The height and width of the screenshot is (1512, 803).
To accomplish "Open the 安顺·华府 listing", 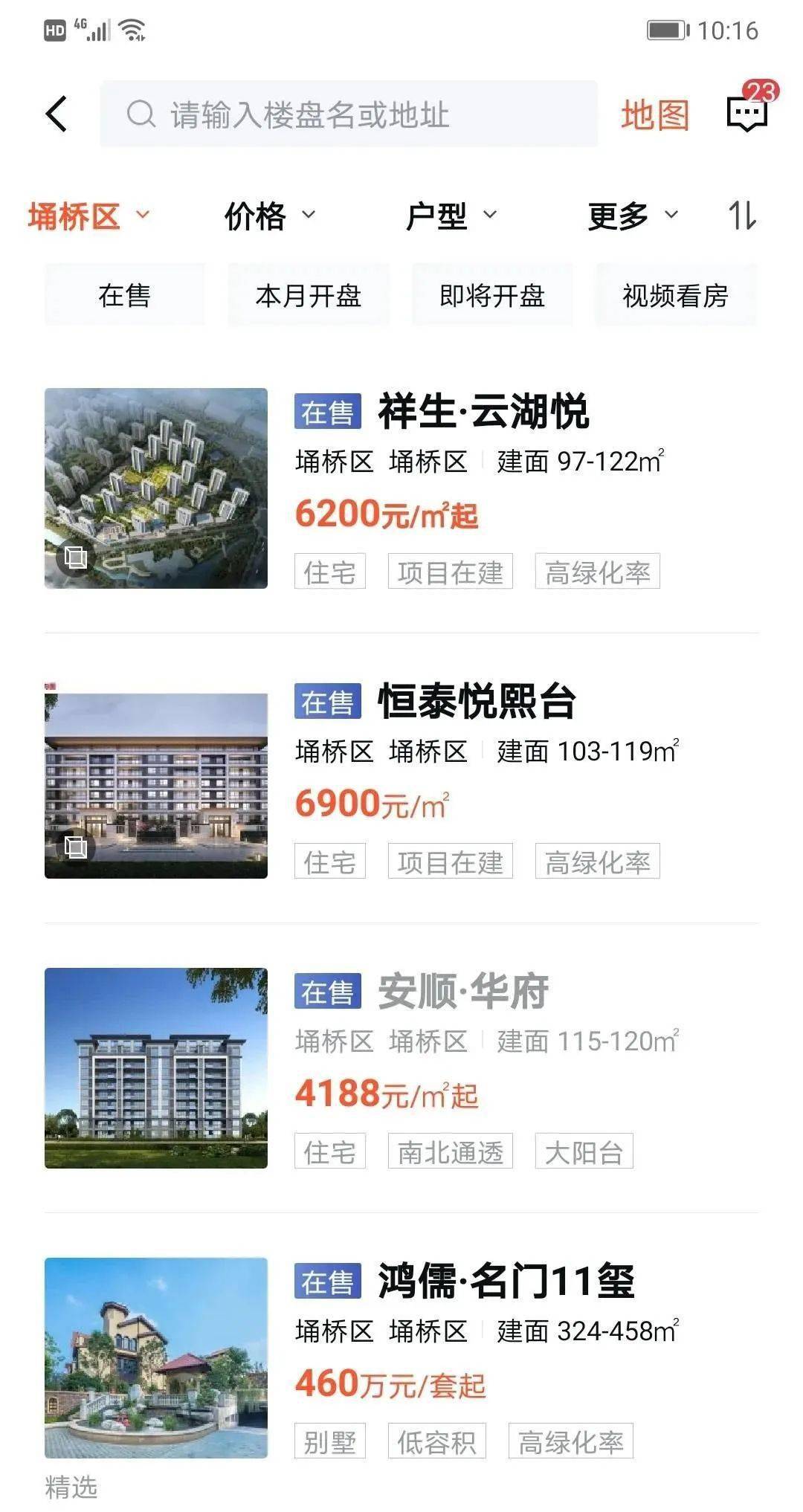I will point(401,1068).
